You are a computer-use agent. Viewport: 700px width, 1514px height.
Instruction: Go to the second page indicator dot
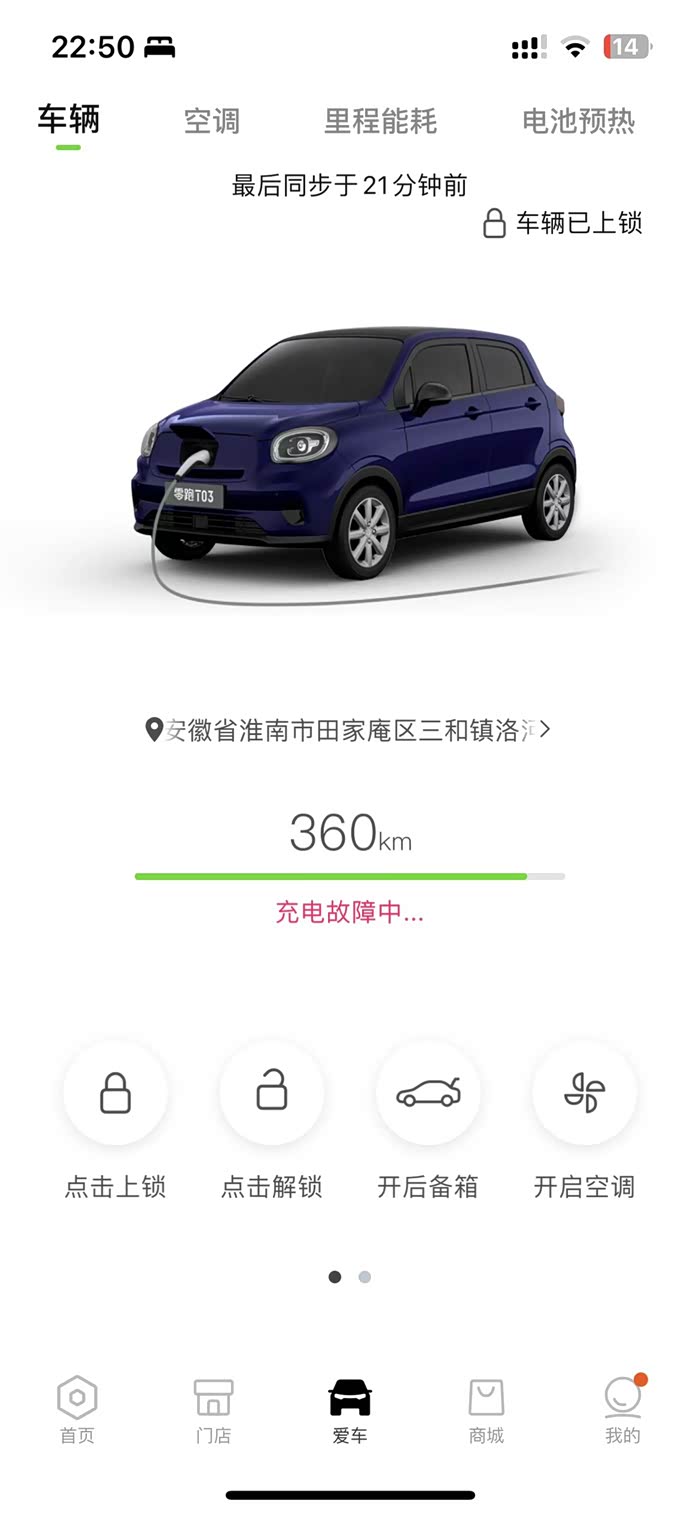click(x=365, y=1277)
